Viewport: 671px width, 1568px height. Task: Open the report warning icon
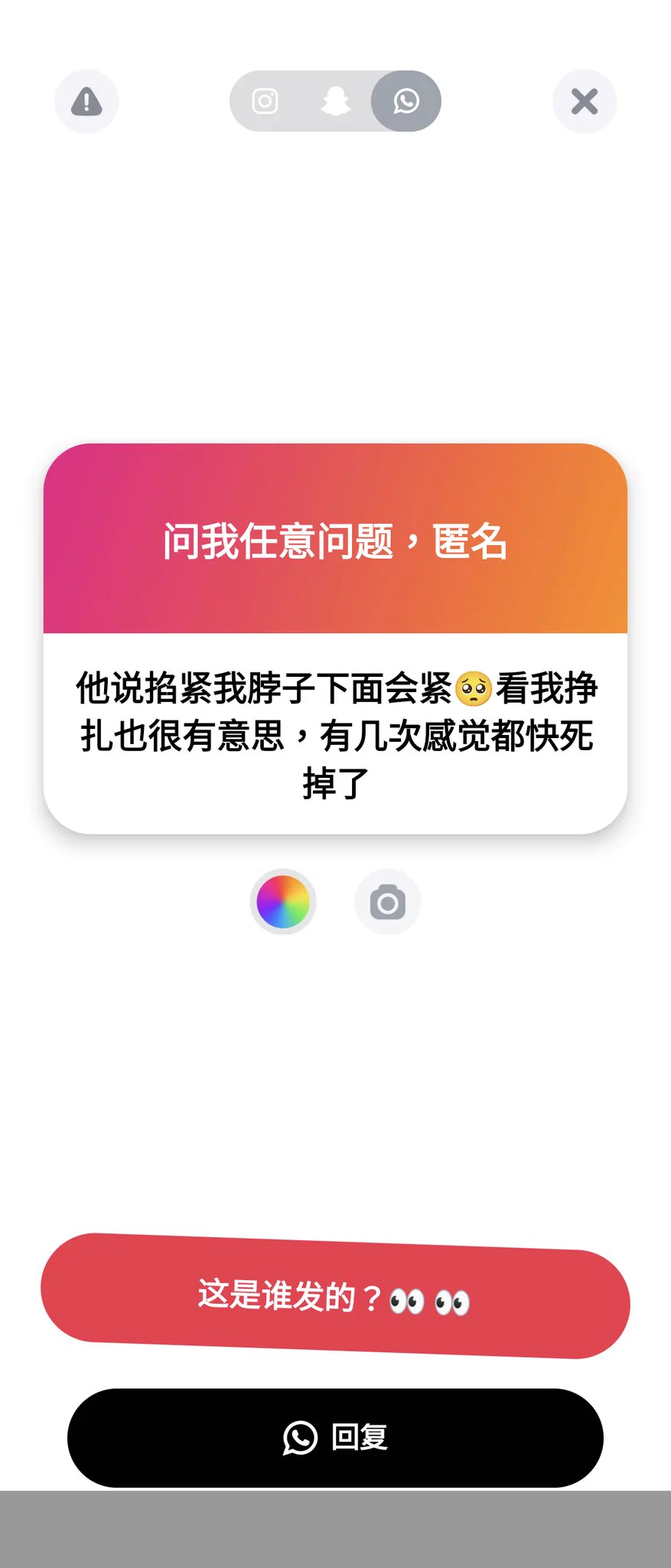point(86,101)
